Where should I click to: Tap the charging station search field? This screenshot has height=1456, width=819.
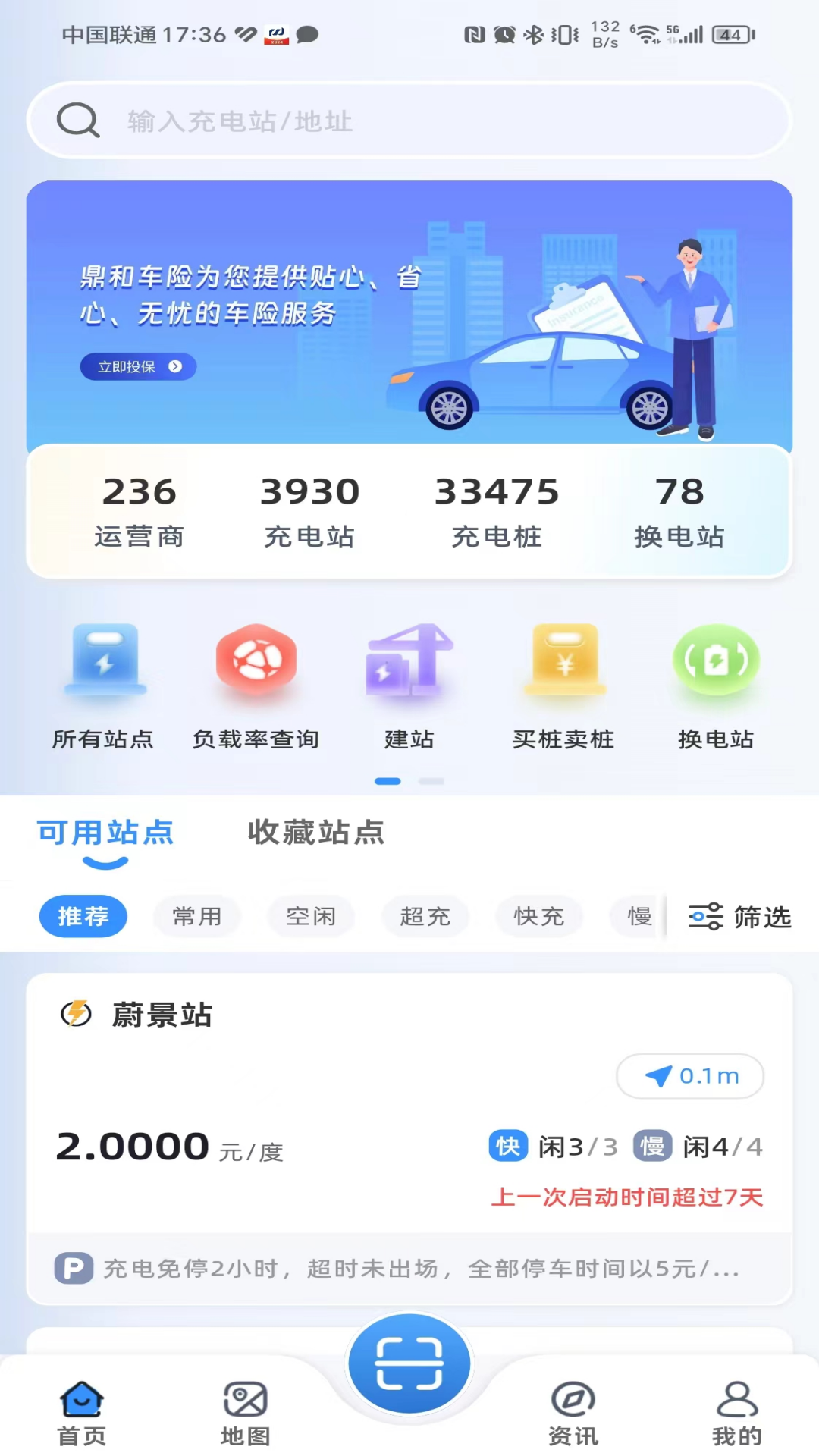409,121
